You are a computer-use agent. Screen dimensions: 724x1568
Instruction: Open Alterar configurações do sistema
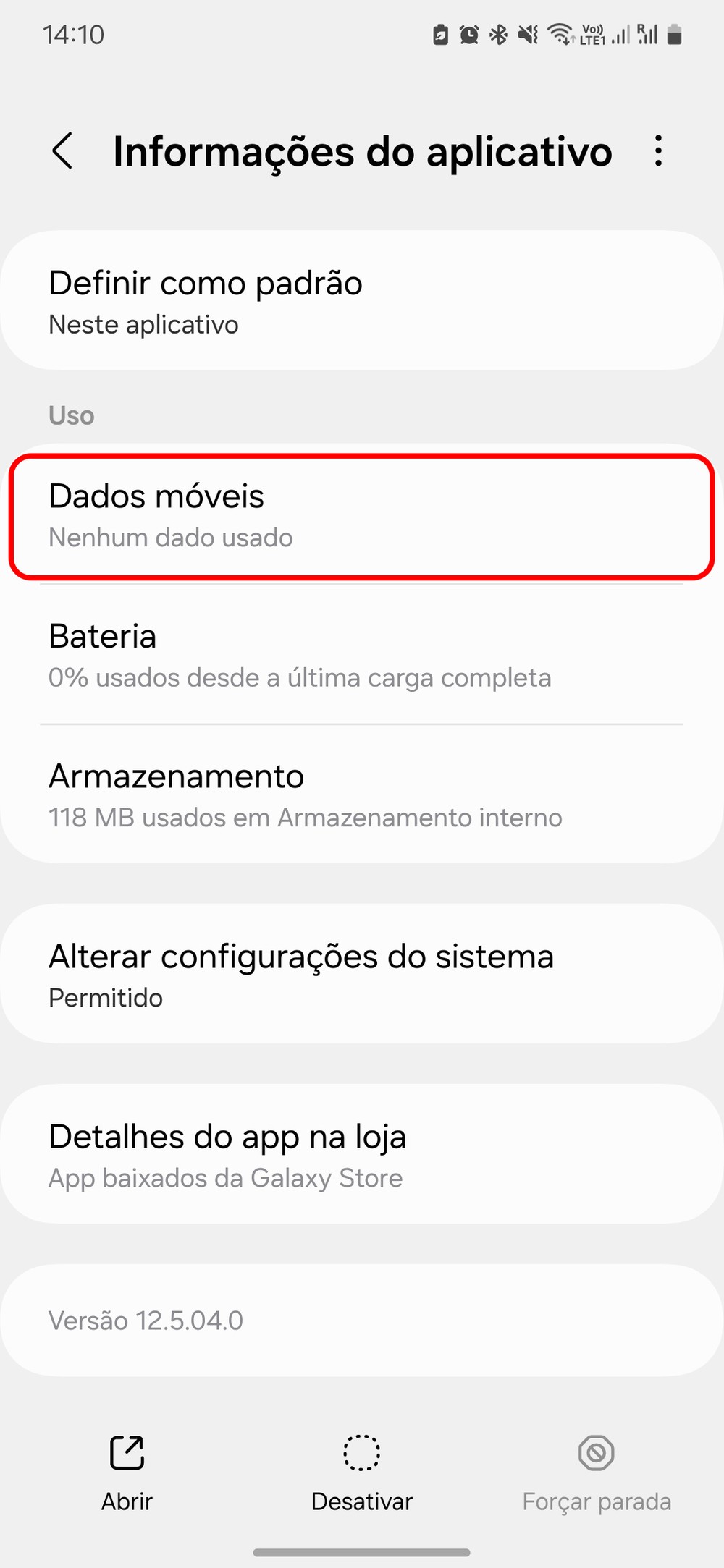[362, 974]
